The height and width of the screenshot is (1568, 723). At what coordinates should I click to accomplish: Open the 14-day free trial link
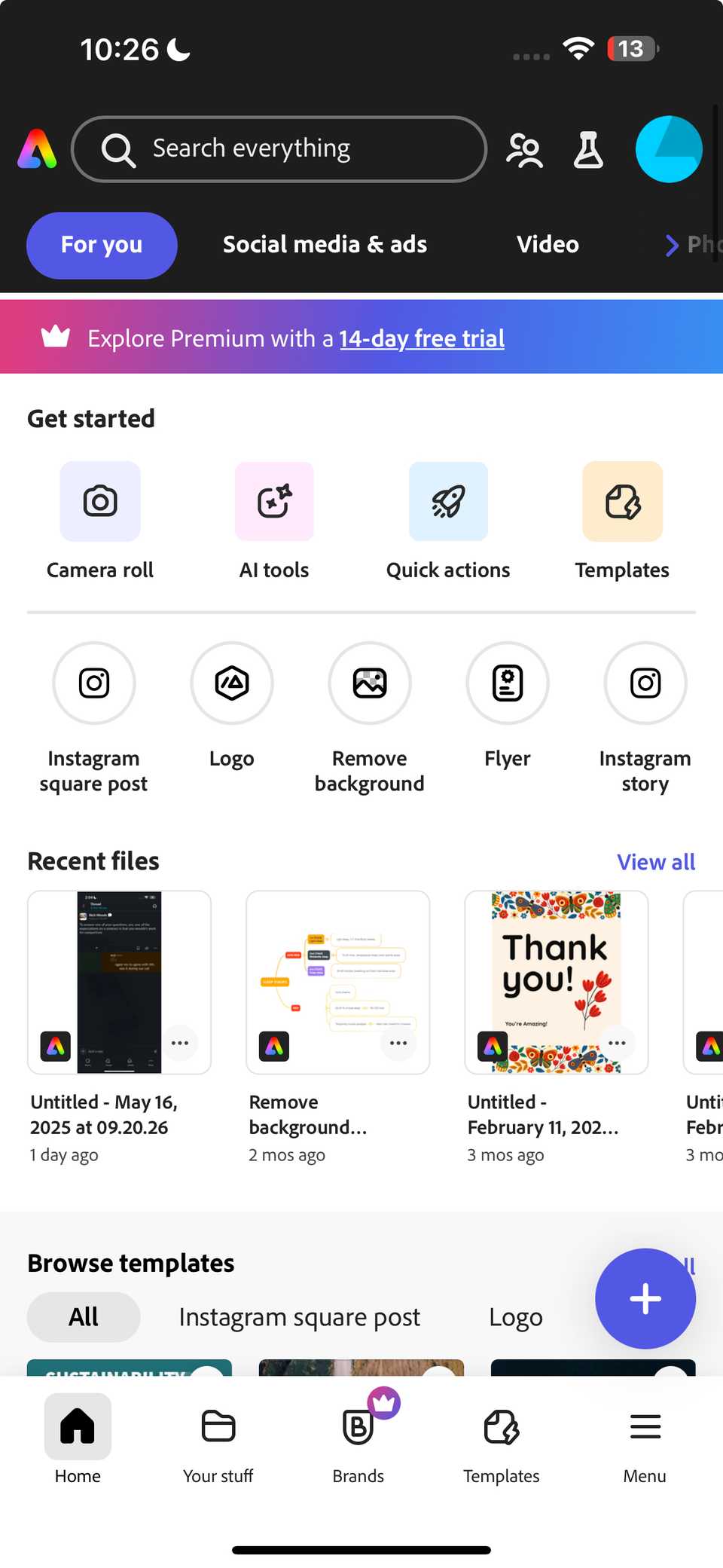point(422,338)
